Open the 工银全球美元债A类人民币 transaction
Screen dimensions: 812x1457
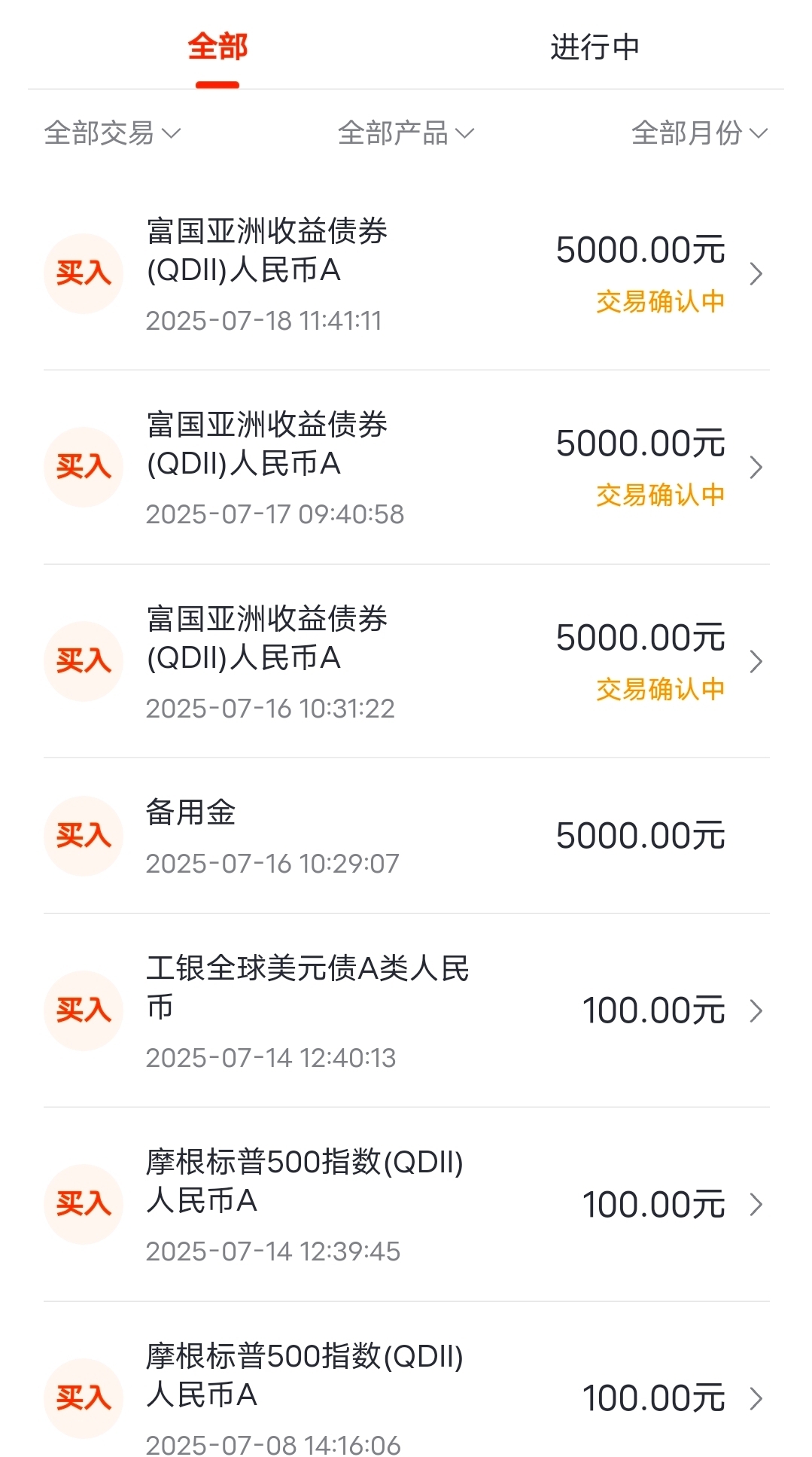pyautogui.click(x=406, y=1010)
